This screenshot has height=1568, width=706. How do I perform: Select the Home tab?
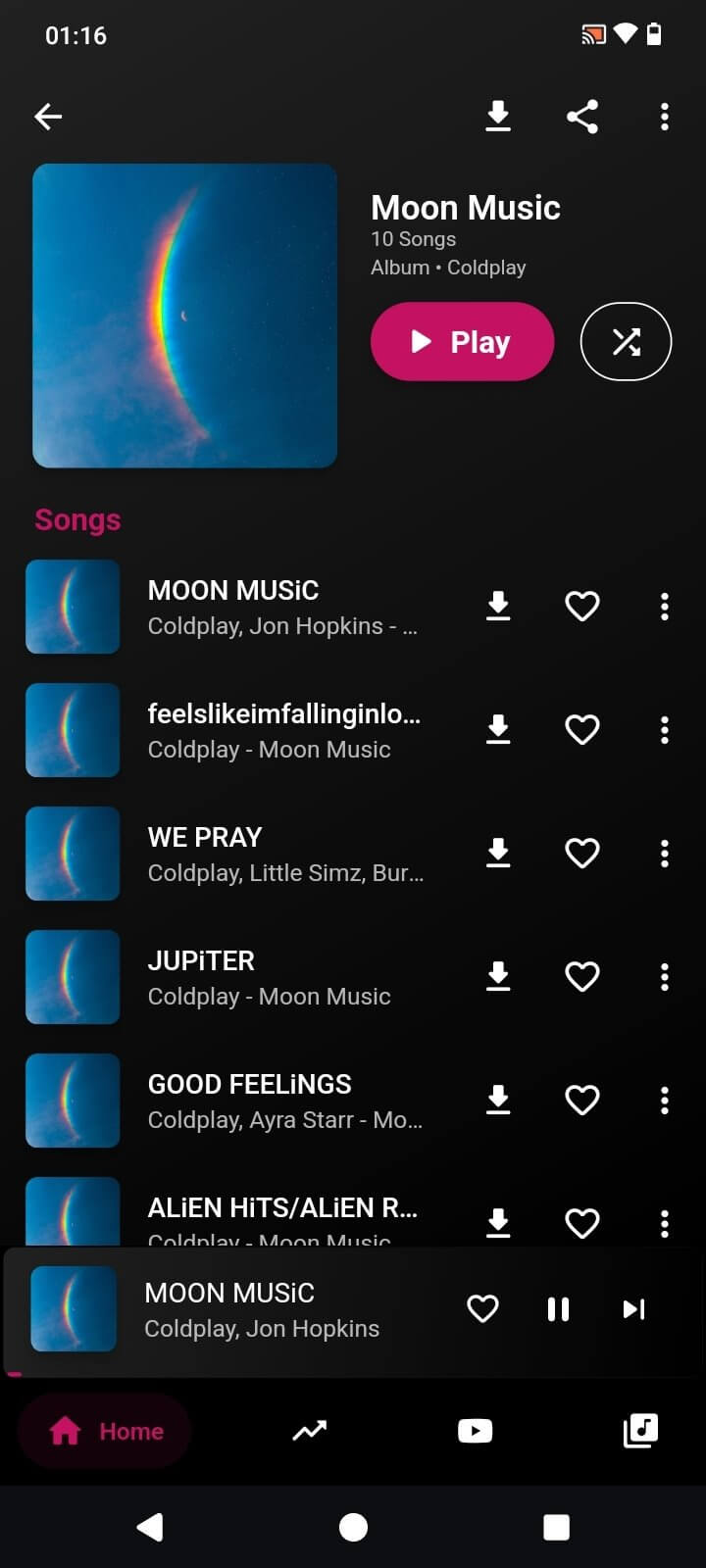click(x=105, y=1432)
